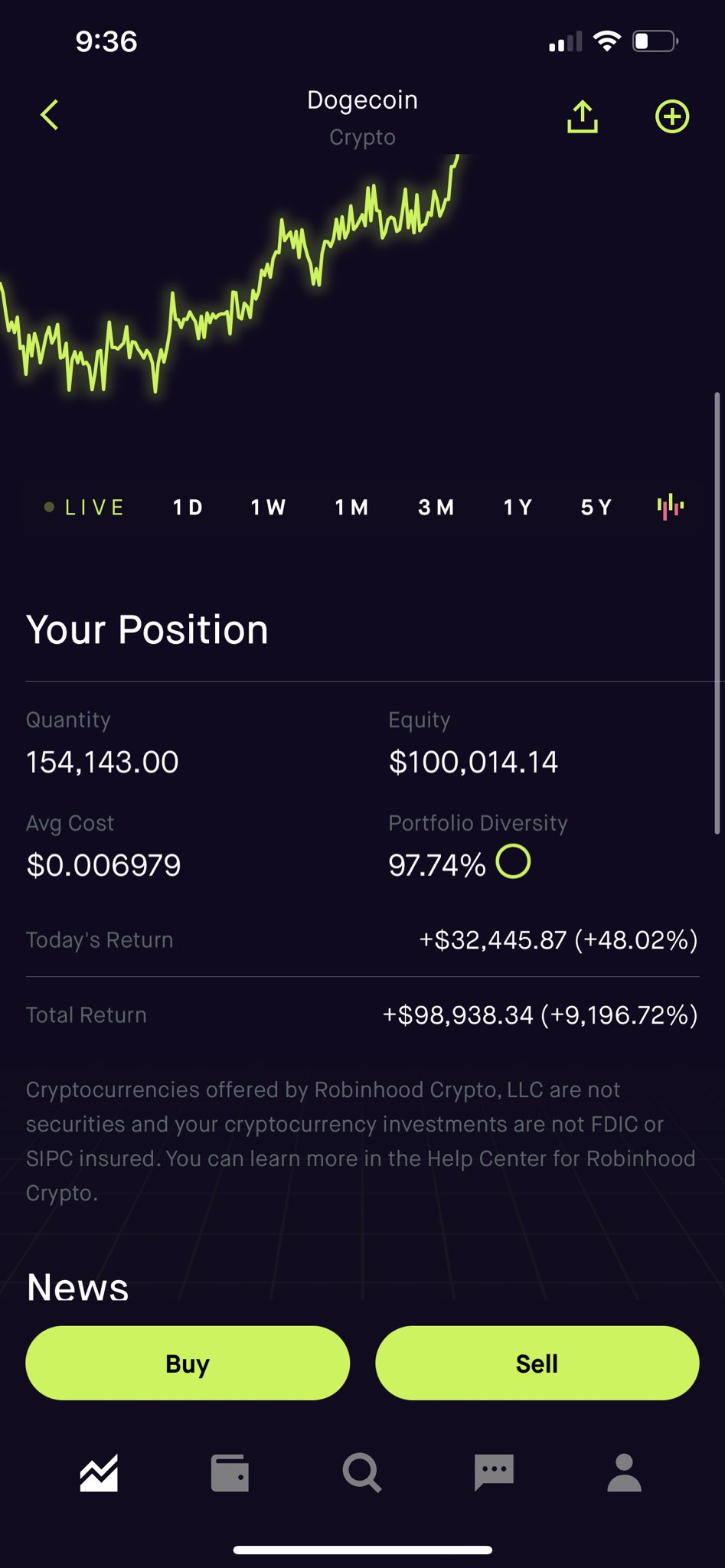Switch chart to 1D range
Viewport: 725px width, 1568px height.
click(x=188, y=507)
